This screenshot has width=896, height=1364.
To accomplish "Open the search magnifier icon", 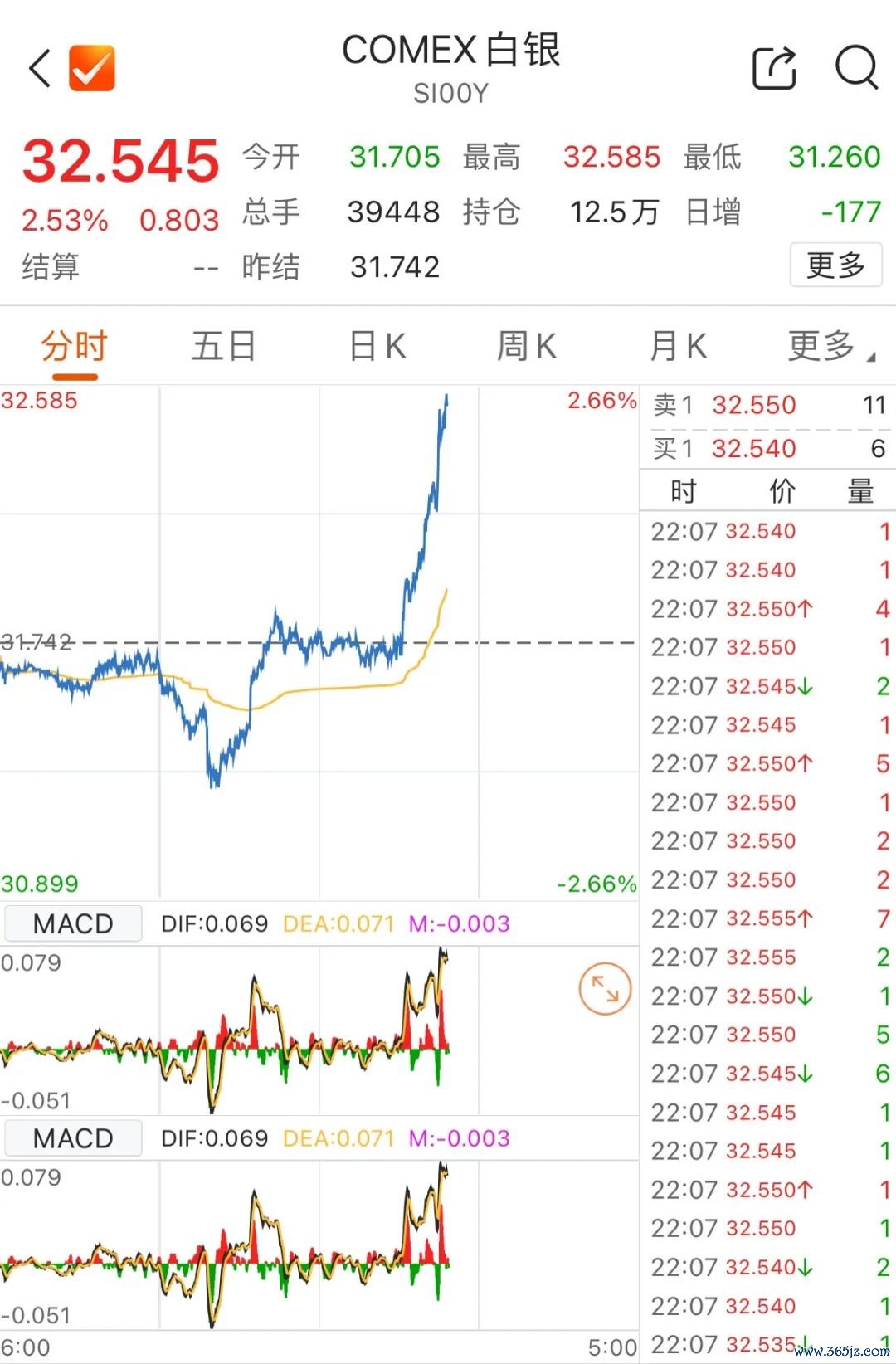I will [x=856, y=67].
